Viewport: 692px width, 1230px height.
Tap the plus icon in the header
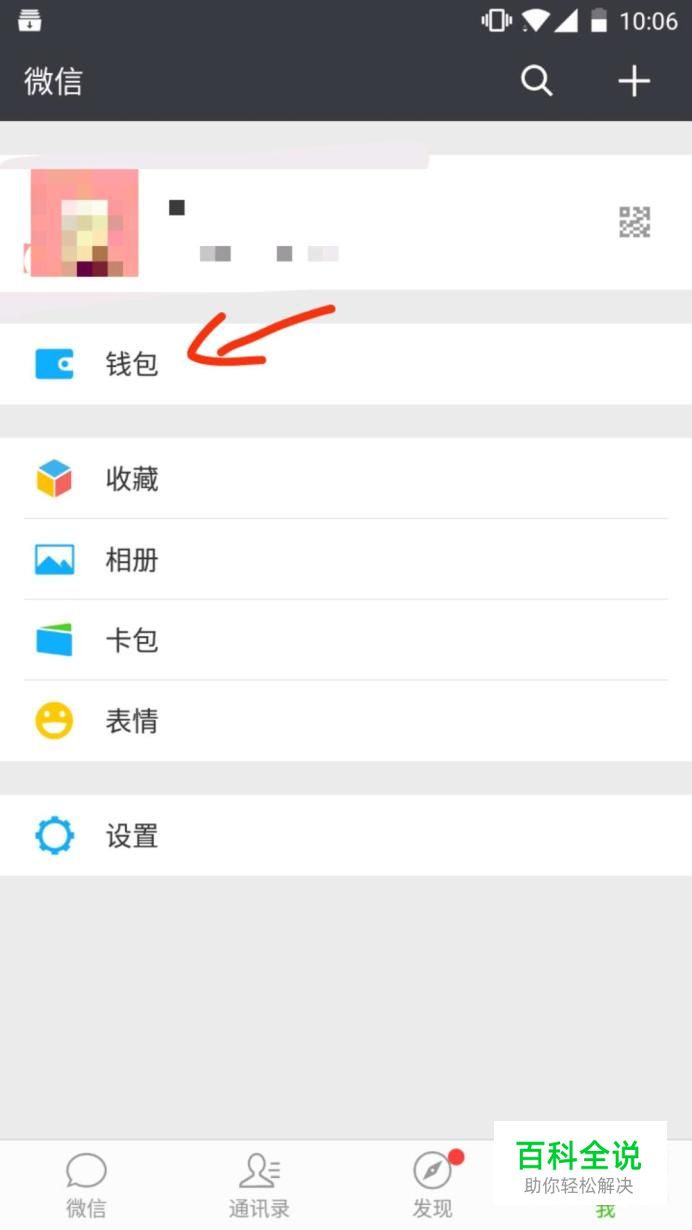[x=634, y=81]
